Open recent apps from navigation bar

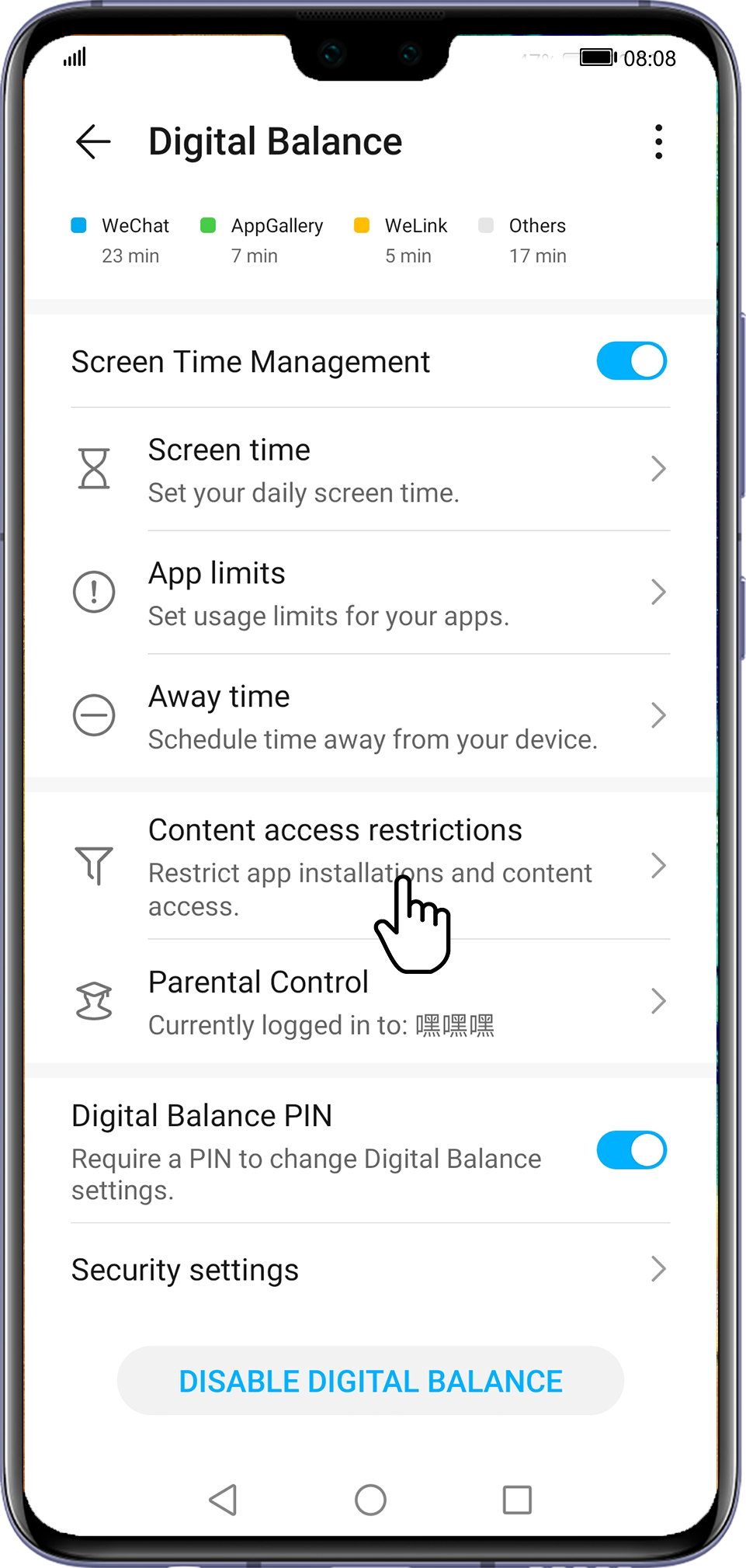(x=517, y=1500)
